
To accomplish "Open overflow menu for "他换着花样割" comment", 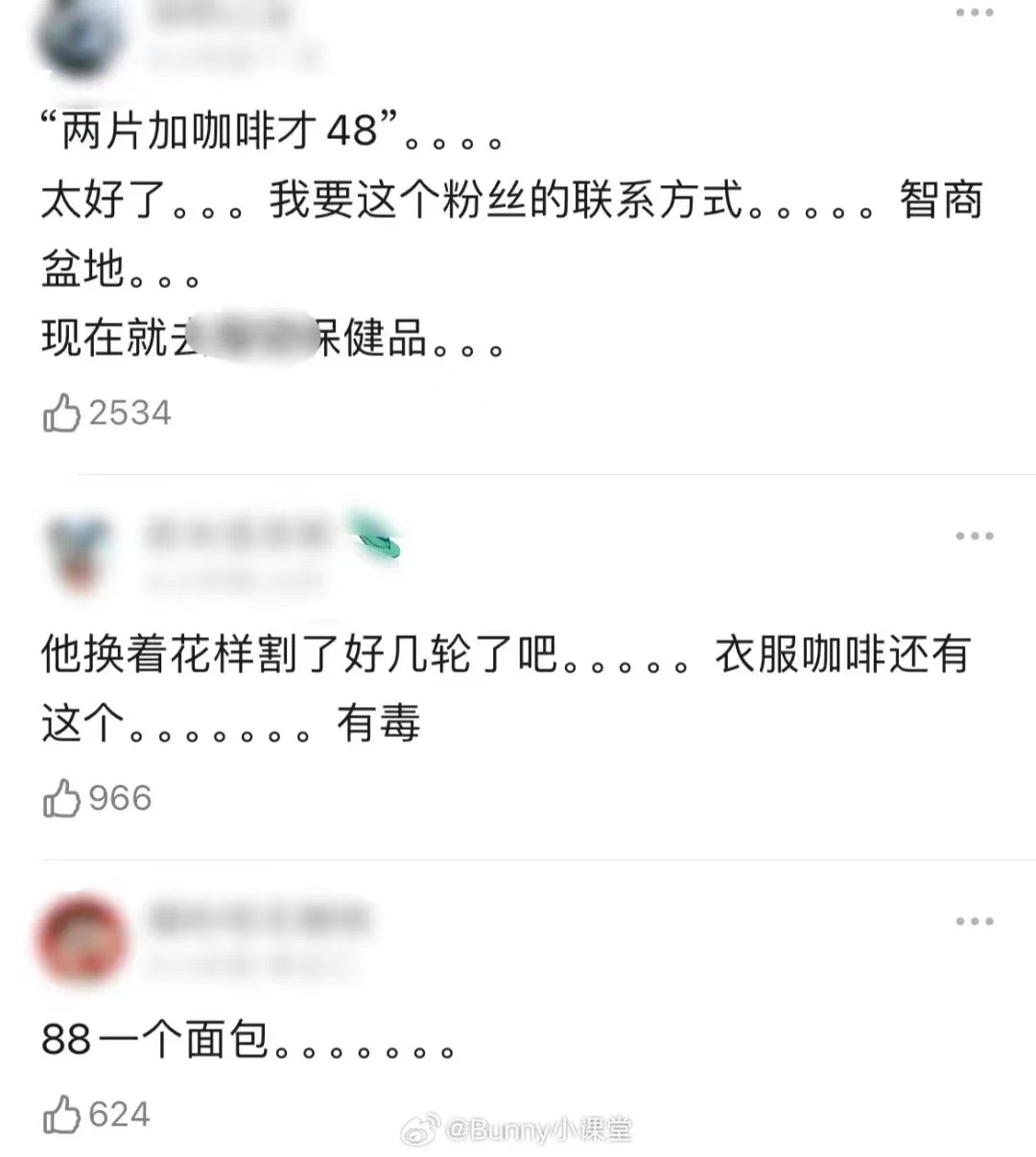I will point(974,536).
